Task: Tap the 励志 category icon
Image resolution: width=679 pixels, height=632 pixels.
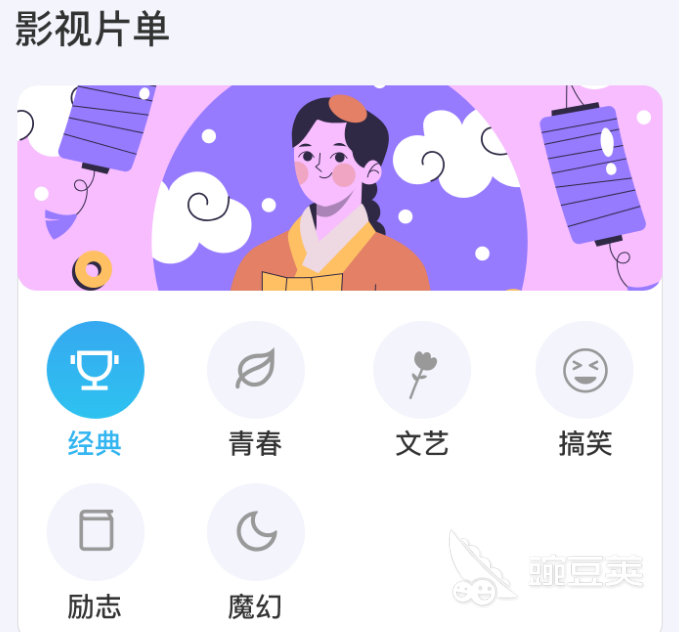Action: pos(96,532)
